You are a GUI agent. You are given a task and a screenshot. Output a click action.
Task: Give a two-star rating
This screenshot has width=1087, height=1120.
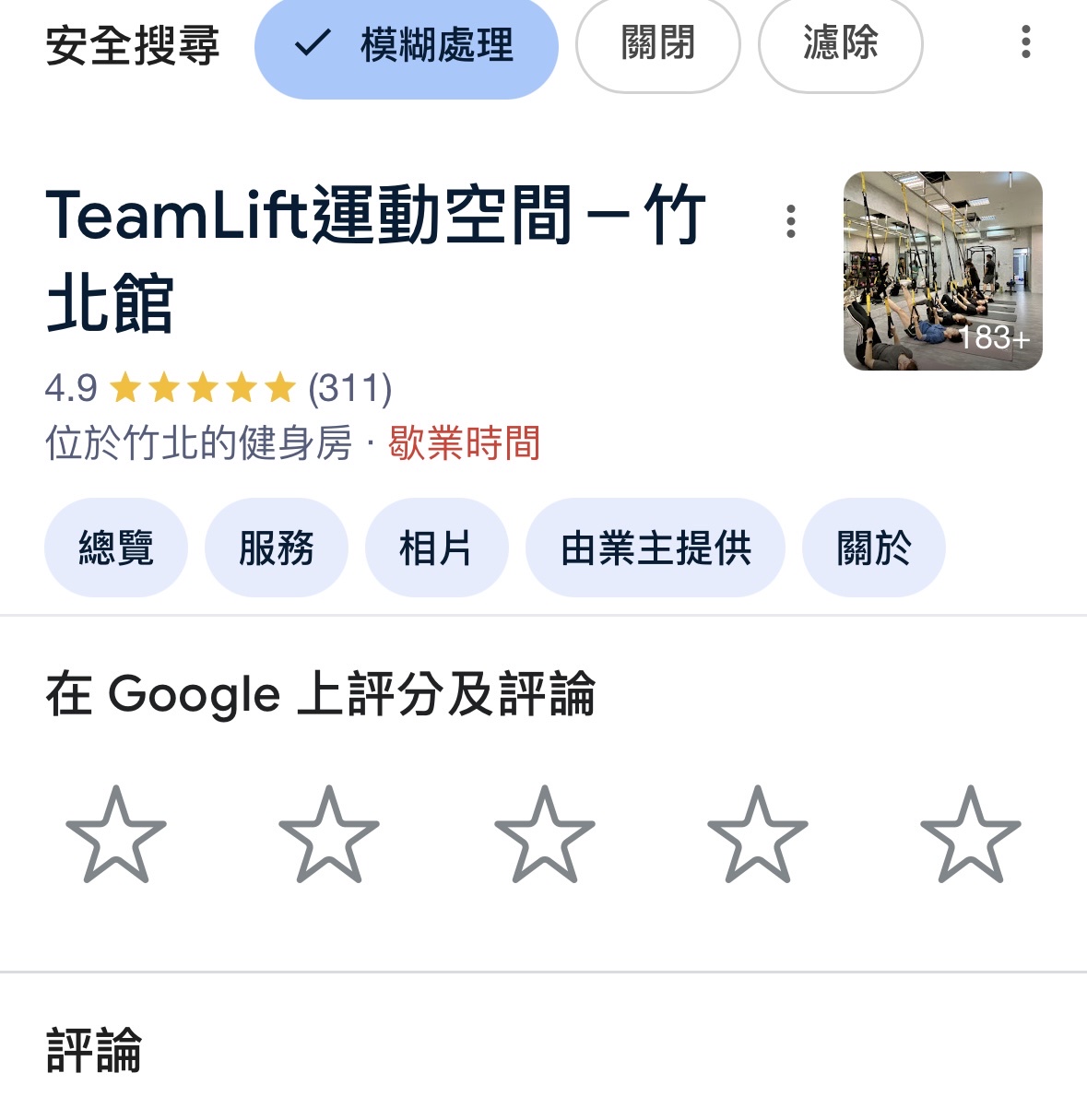[329, 834]
